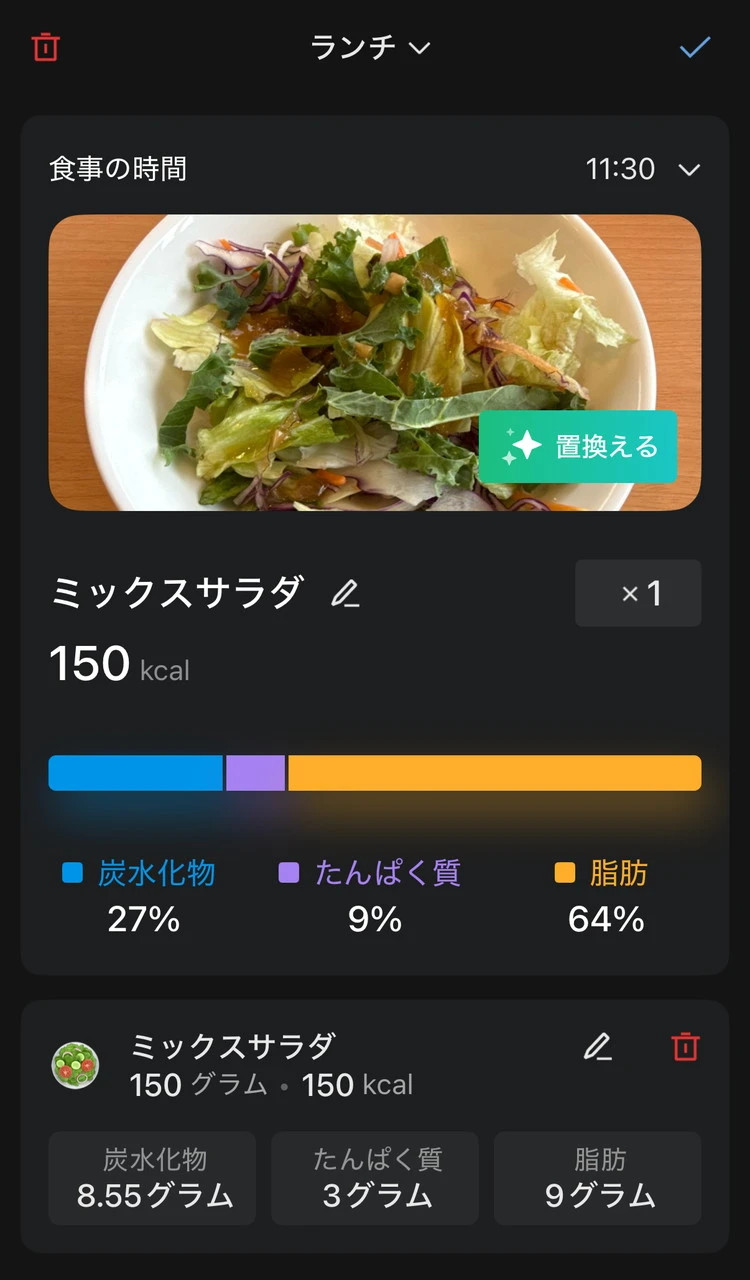Viewport: 750px width, 1280px height.
Task: Tap the 炭水化物 8.55グラム macro chip
Action: click(152, 1178)
